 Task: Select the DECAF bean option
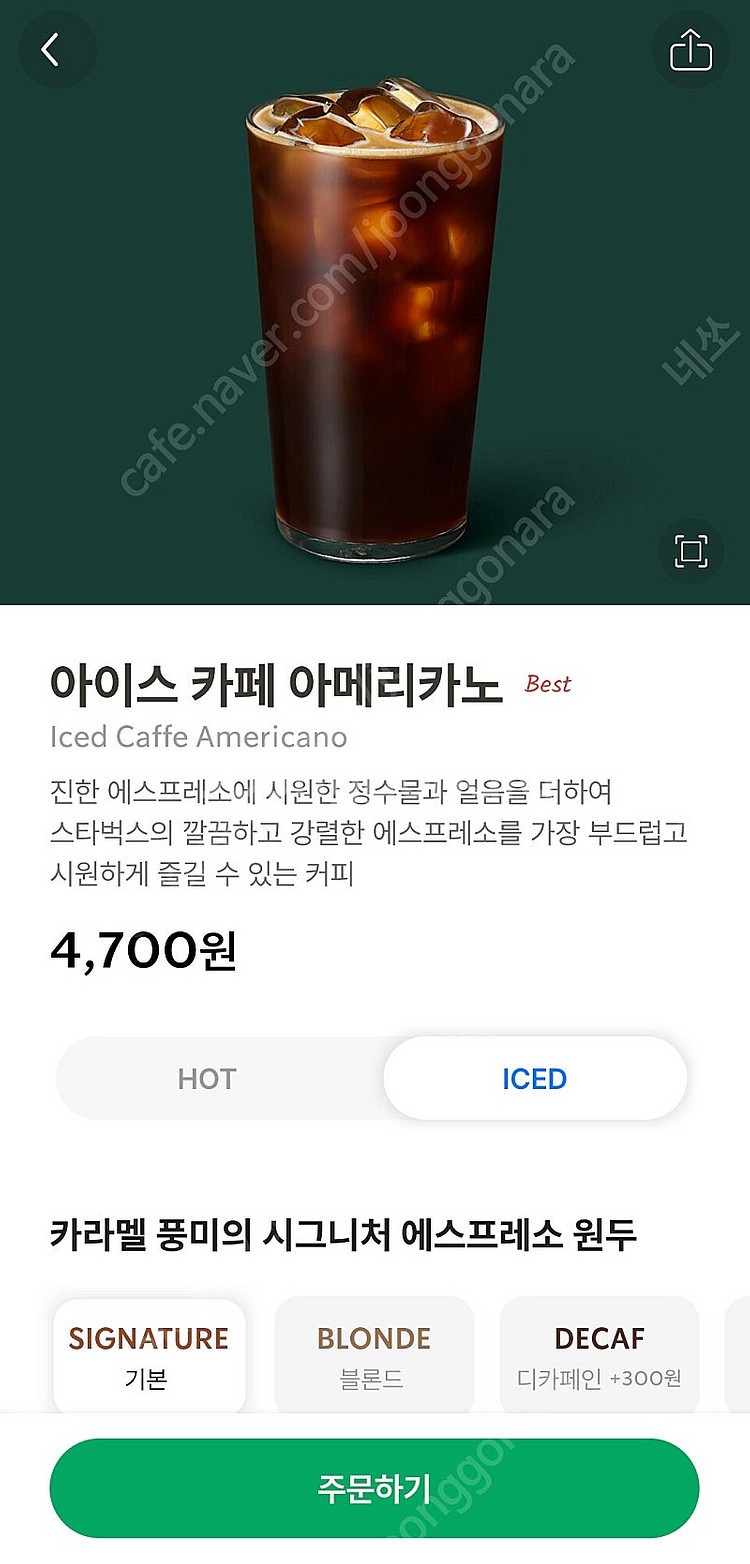pos(599,1356)
